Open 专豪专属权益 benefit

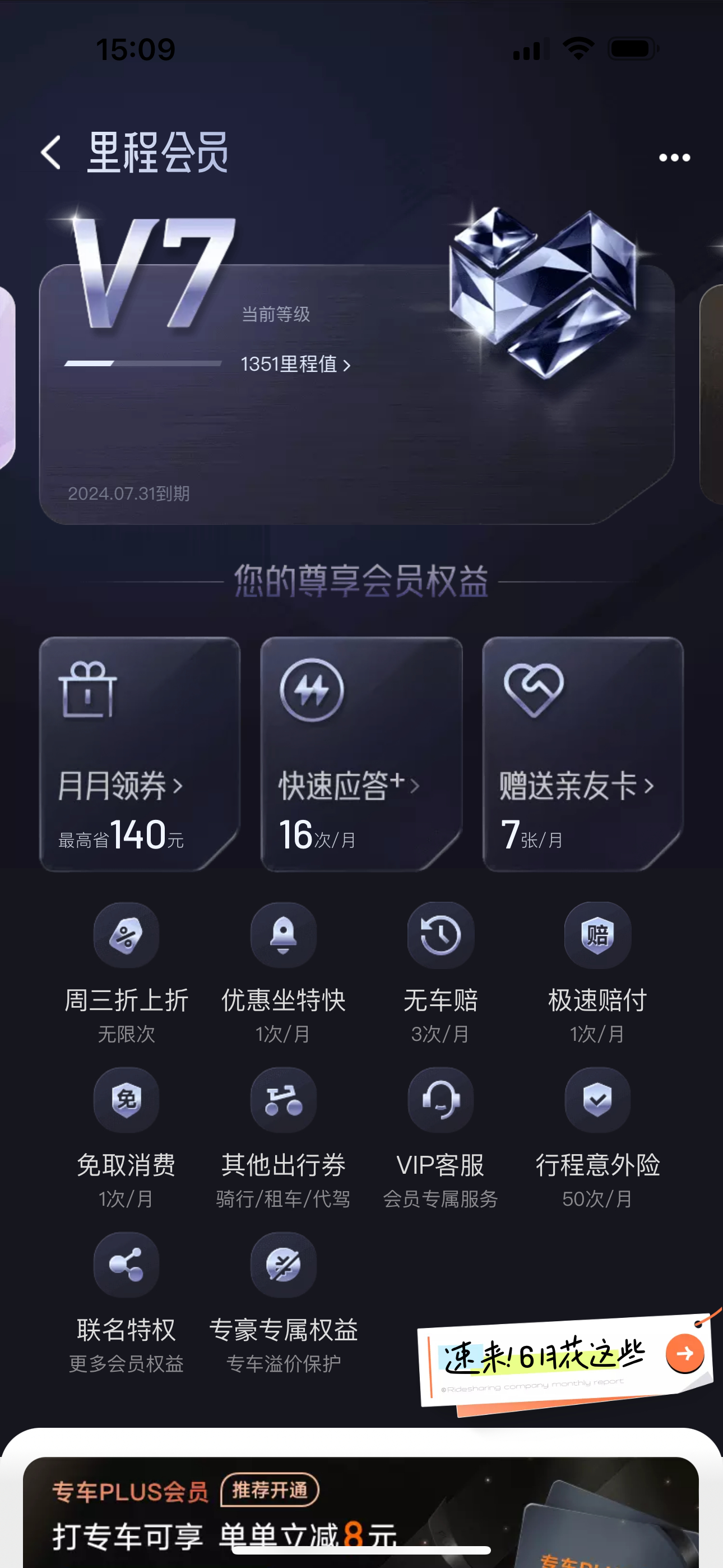pos(284,1303)
